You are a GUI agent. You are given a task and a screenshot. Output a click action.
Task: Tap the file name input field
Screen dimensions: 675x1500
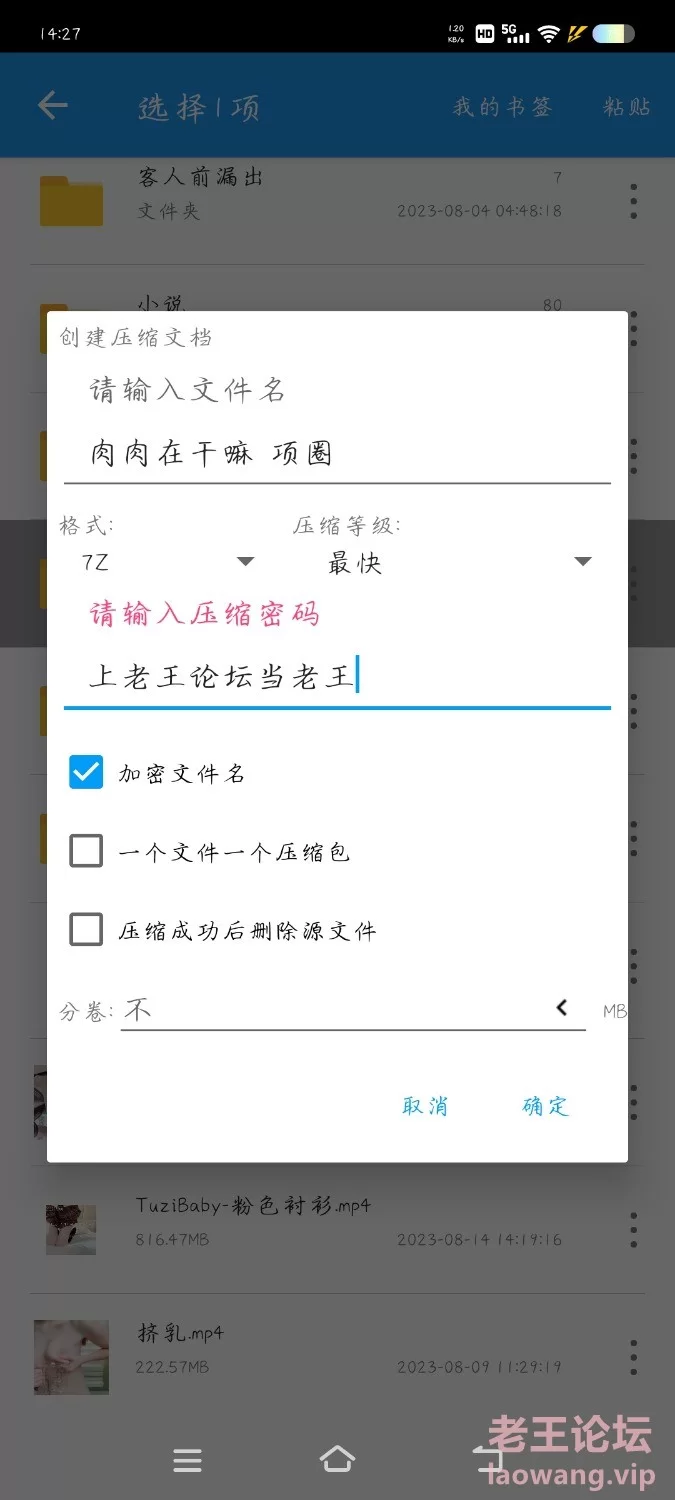337,454
